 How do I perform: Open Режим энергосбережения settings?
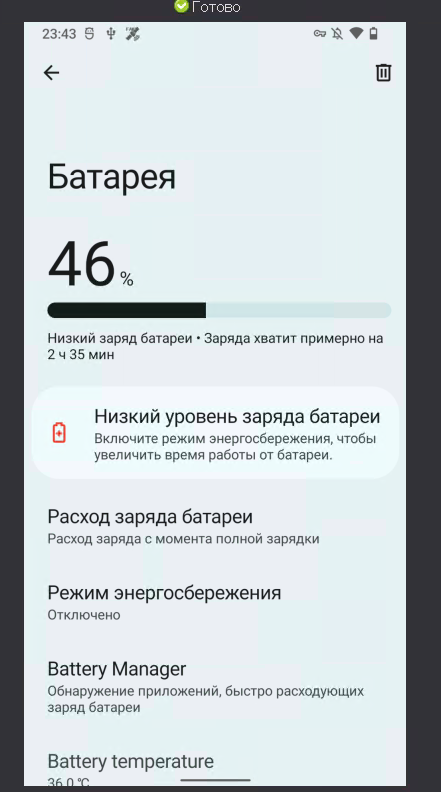coord(215,602)
